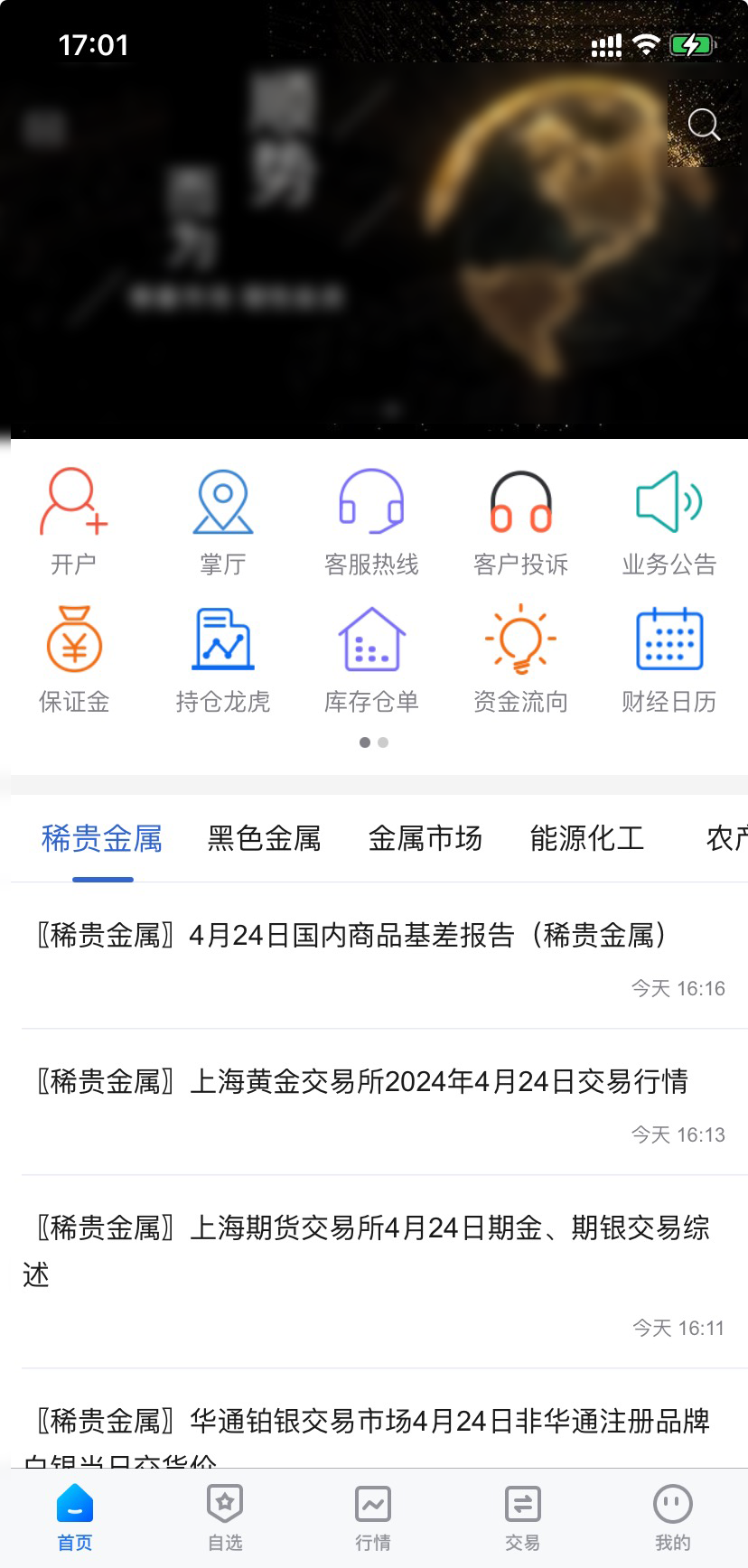This screenshot has width=748, height=1568.
Task: Call the 客服热线 customer hotline
Action: pos(371,520)
